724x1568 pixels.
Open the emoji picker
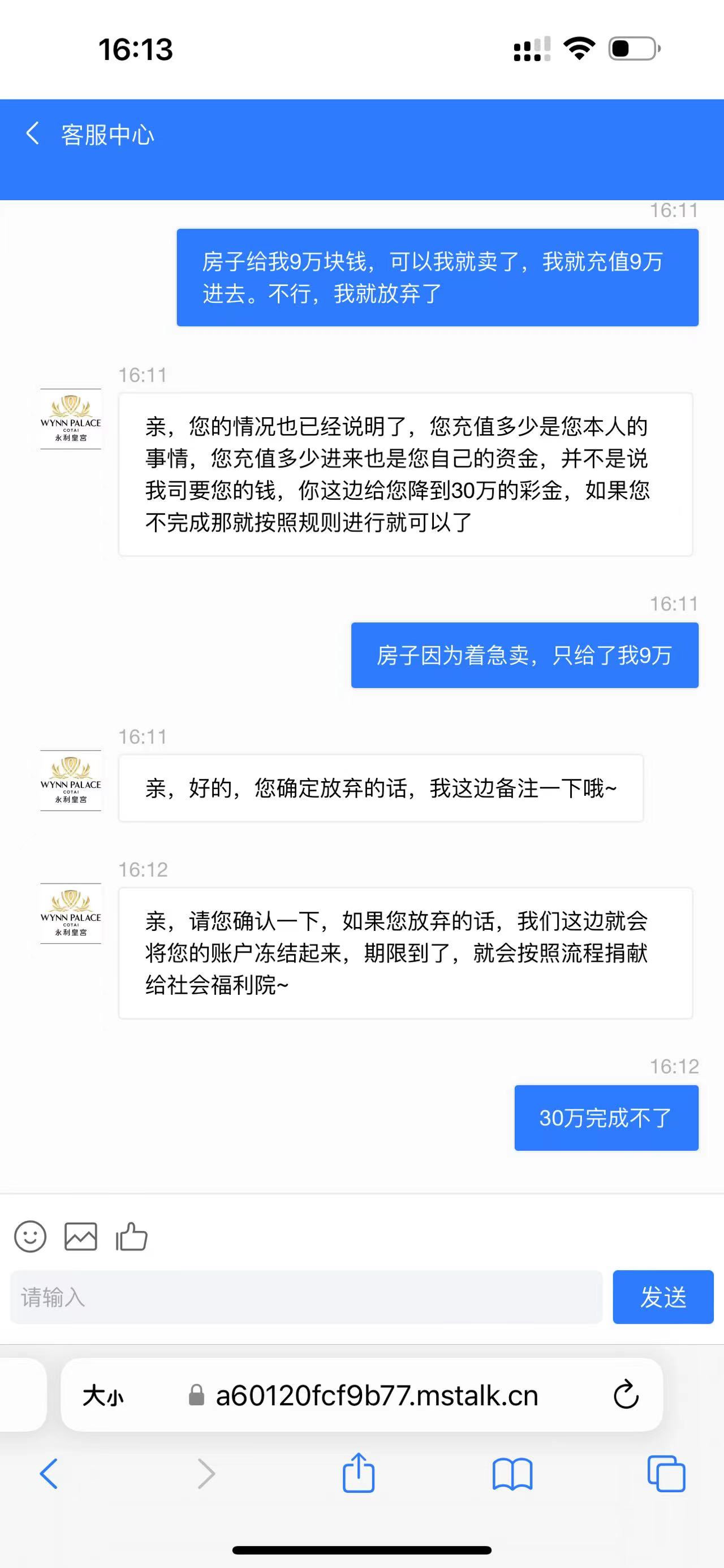(30, 1237)
